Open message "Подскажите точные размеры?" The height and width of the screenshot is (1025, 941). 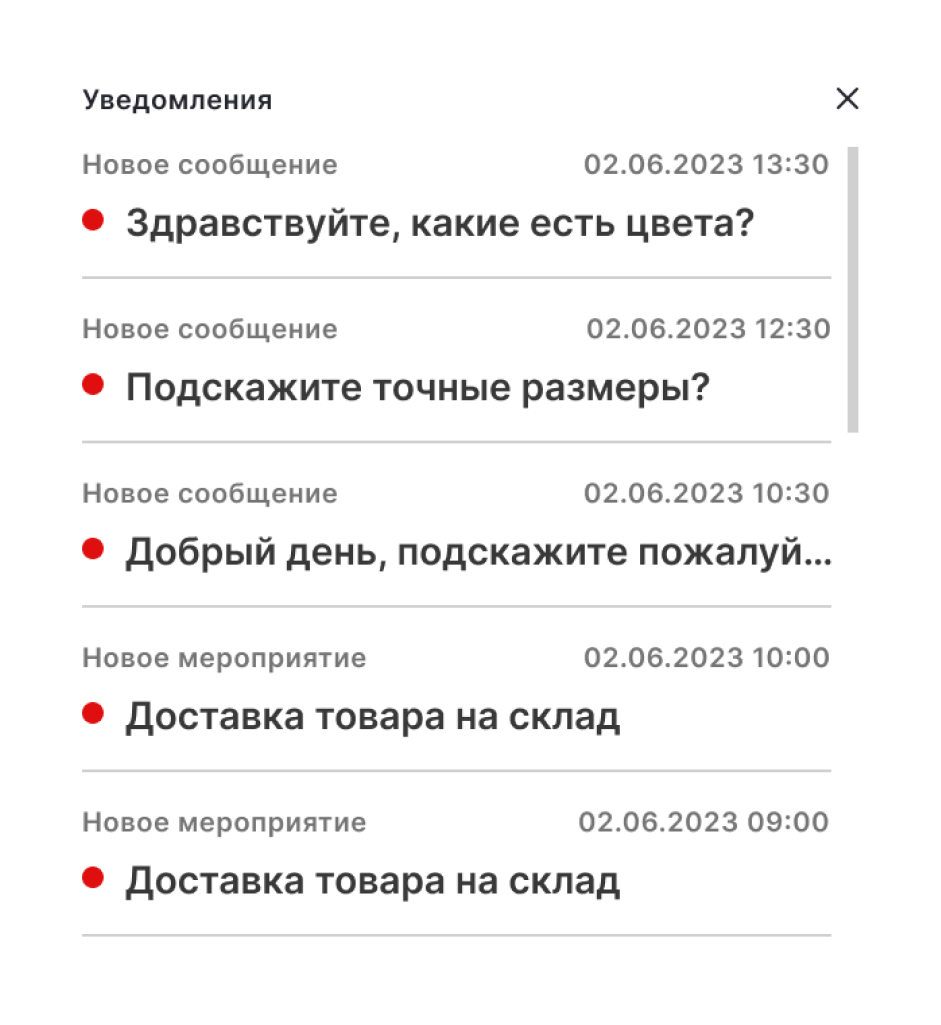417,388
